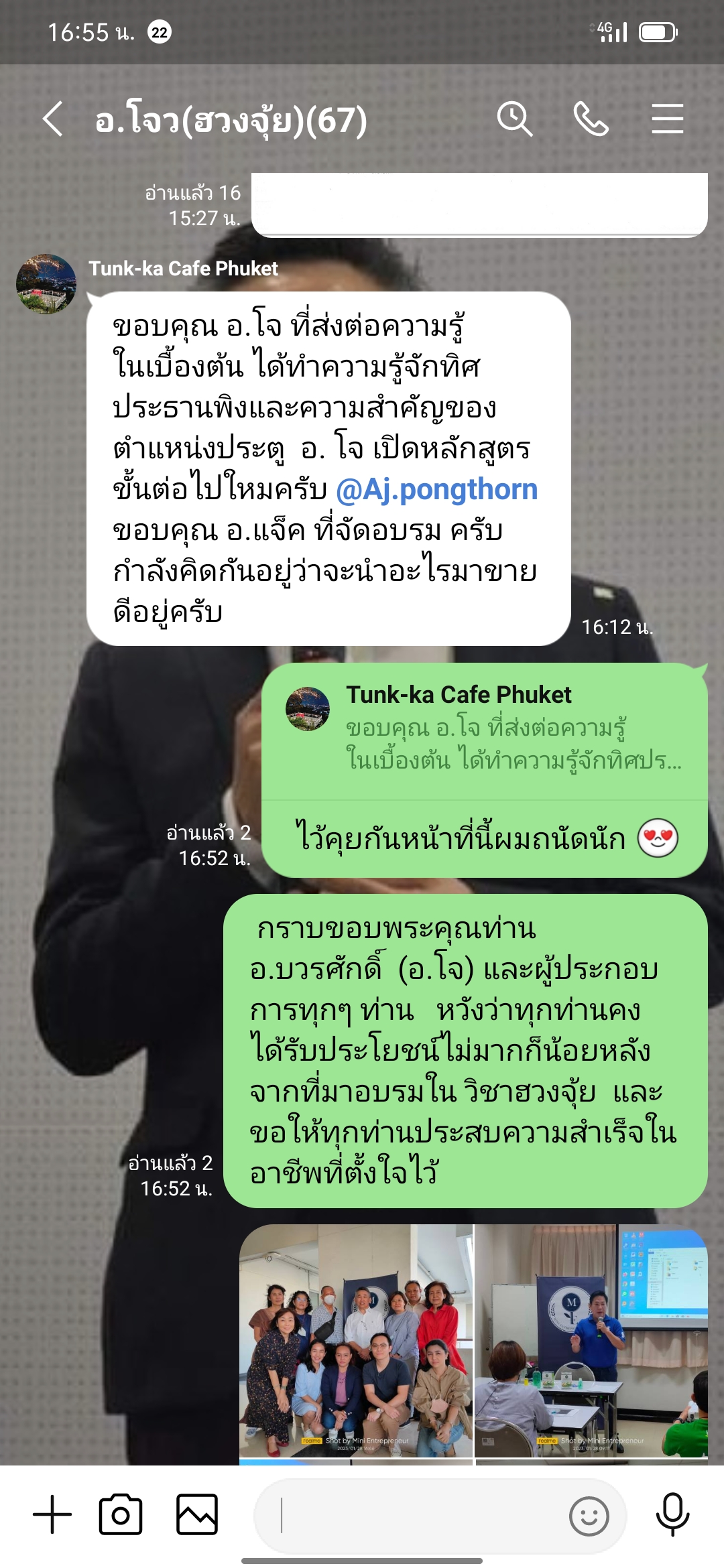The image size is (724, 1568).
Task: Launch the camera to take a photo
Action: coord(121,1514)
